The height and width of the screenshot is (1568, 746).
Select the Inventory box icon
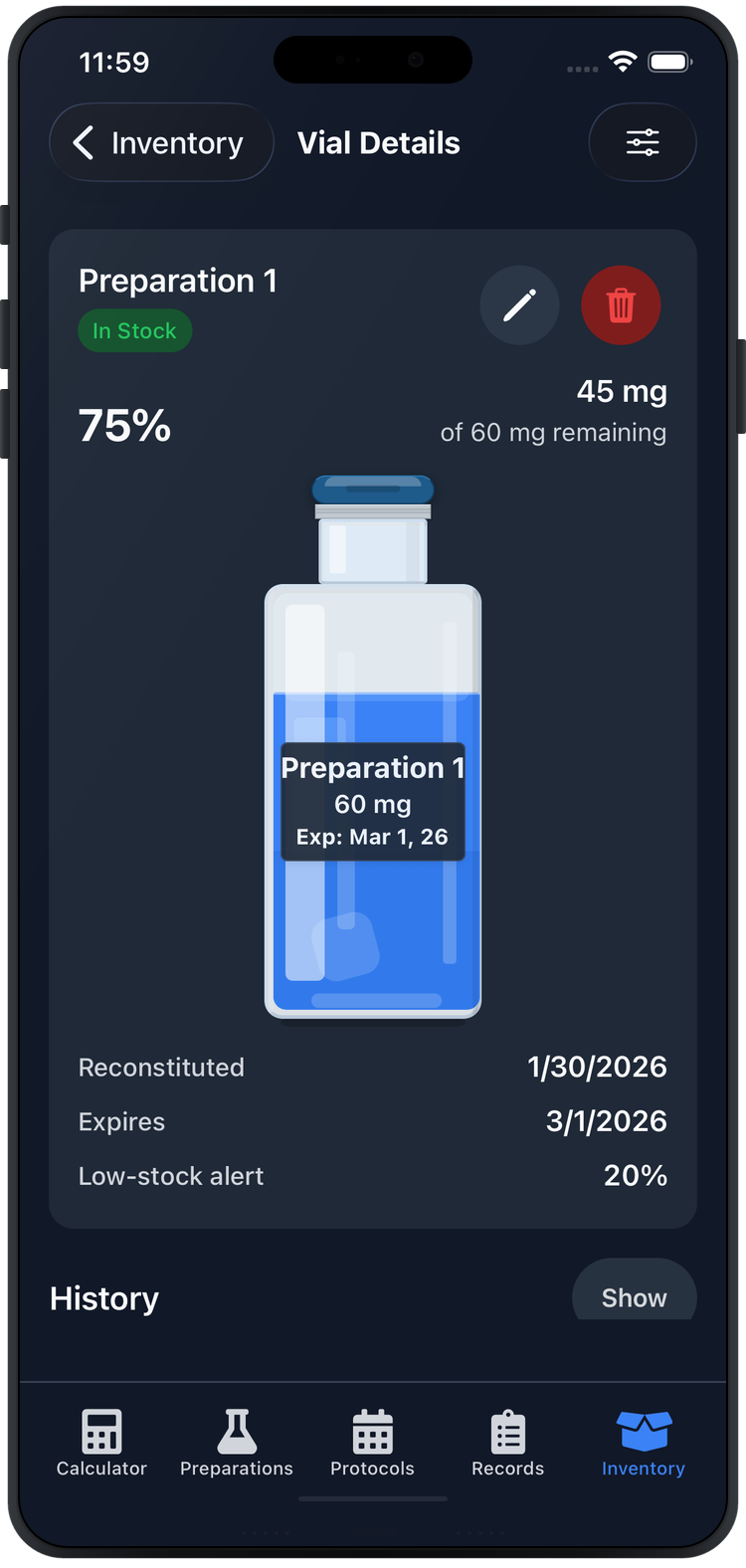(643, 1430)
